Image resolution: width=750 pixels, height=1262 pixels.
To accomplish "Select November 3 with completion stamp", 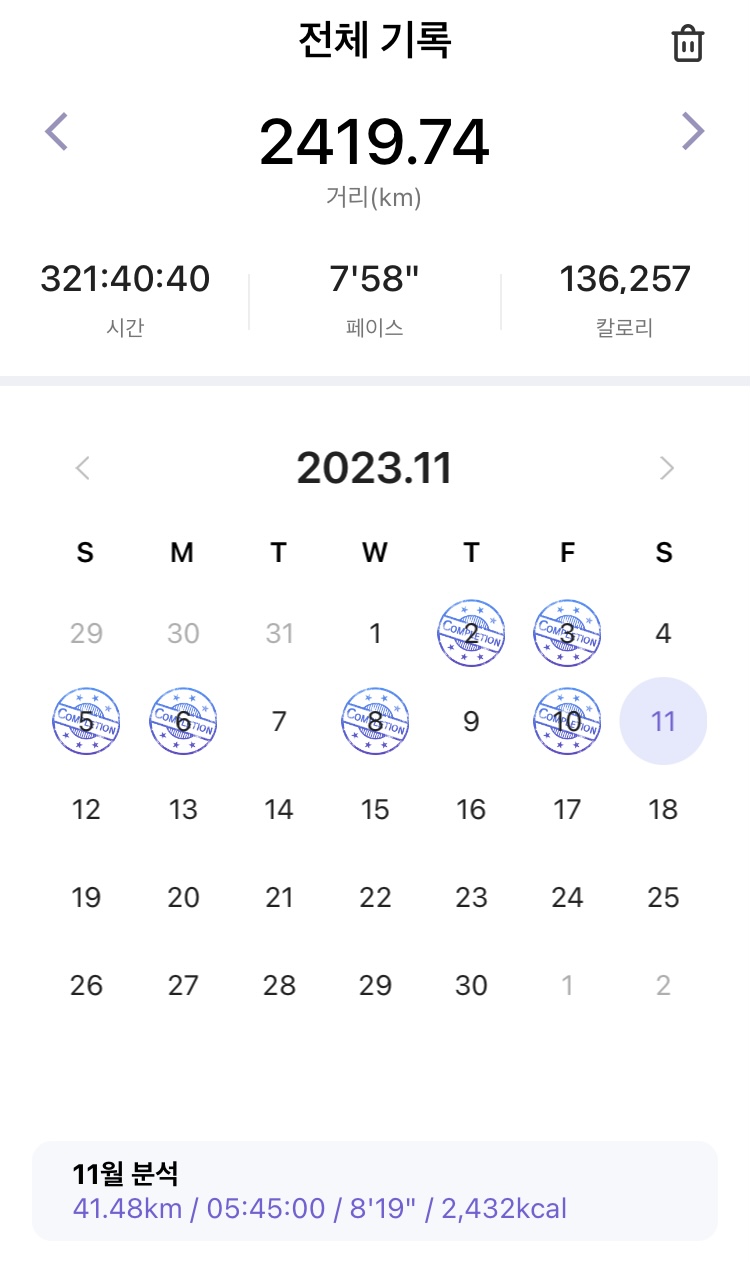I will [x=567, y=633].
